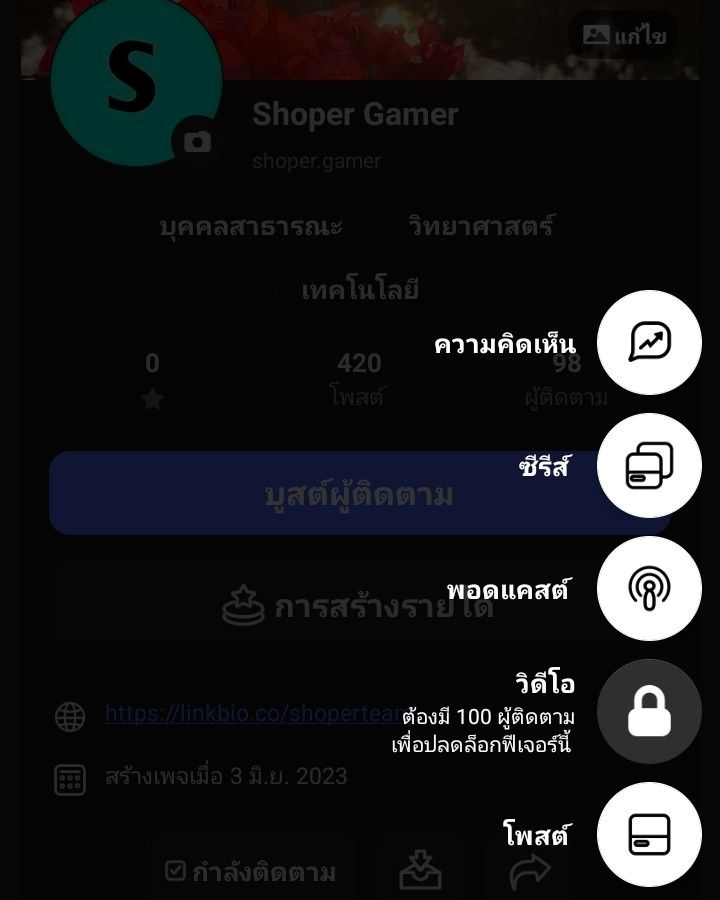Select the series (ซีรีส์) icon

[x=648, y=465]
